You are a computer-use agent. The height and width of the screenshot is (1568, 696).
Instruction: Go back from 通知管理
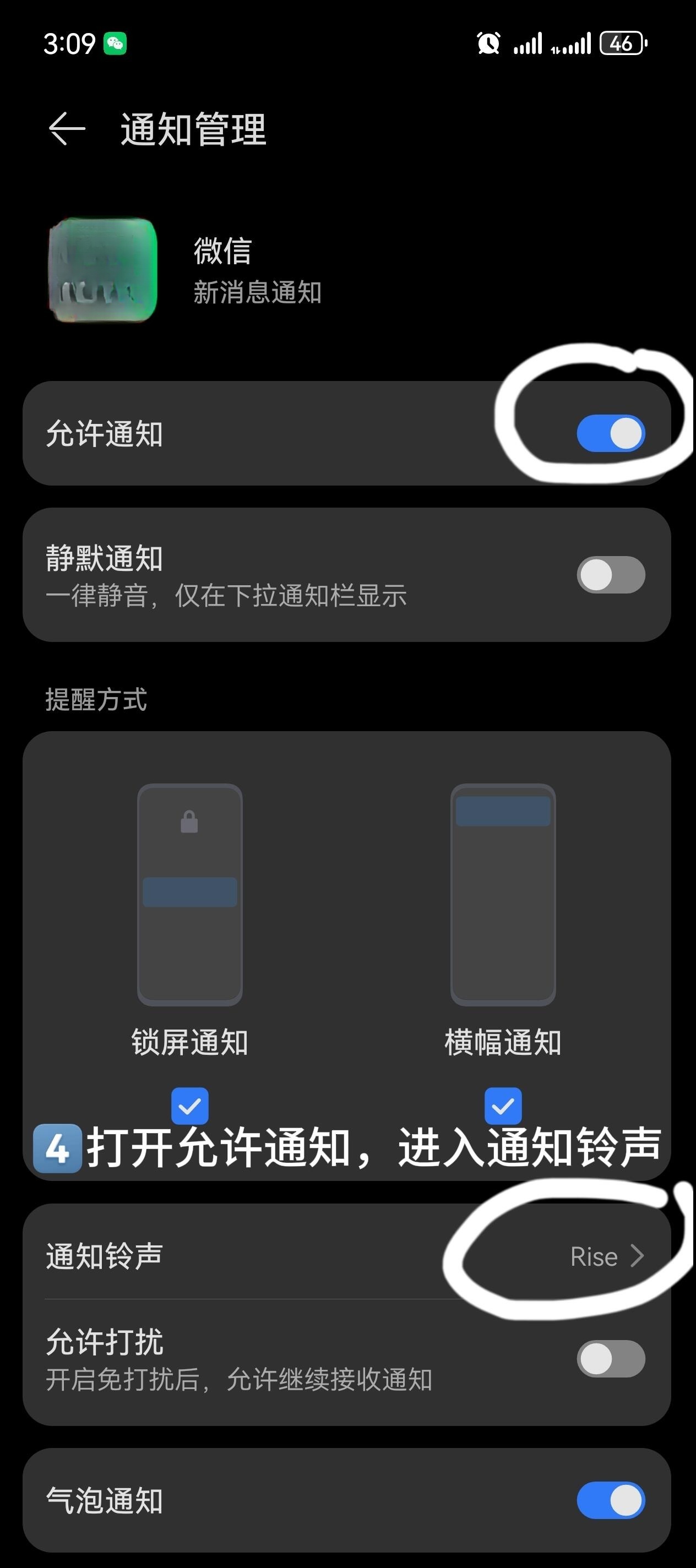point(67,129)
